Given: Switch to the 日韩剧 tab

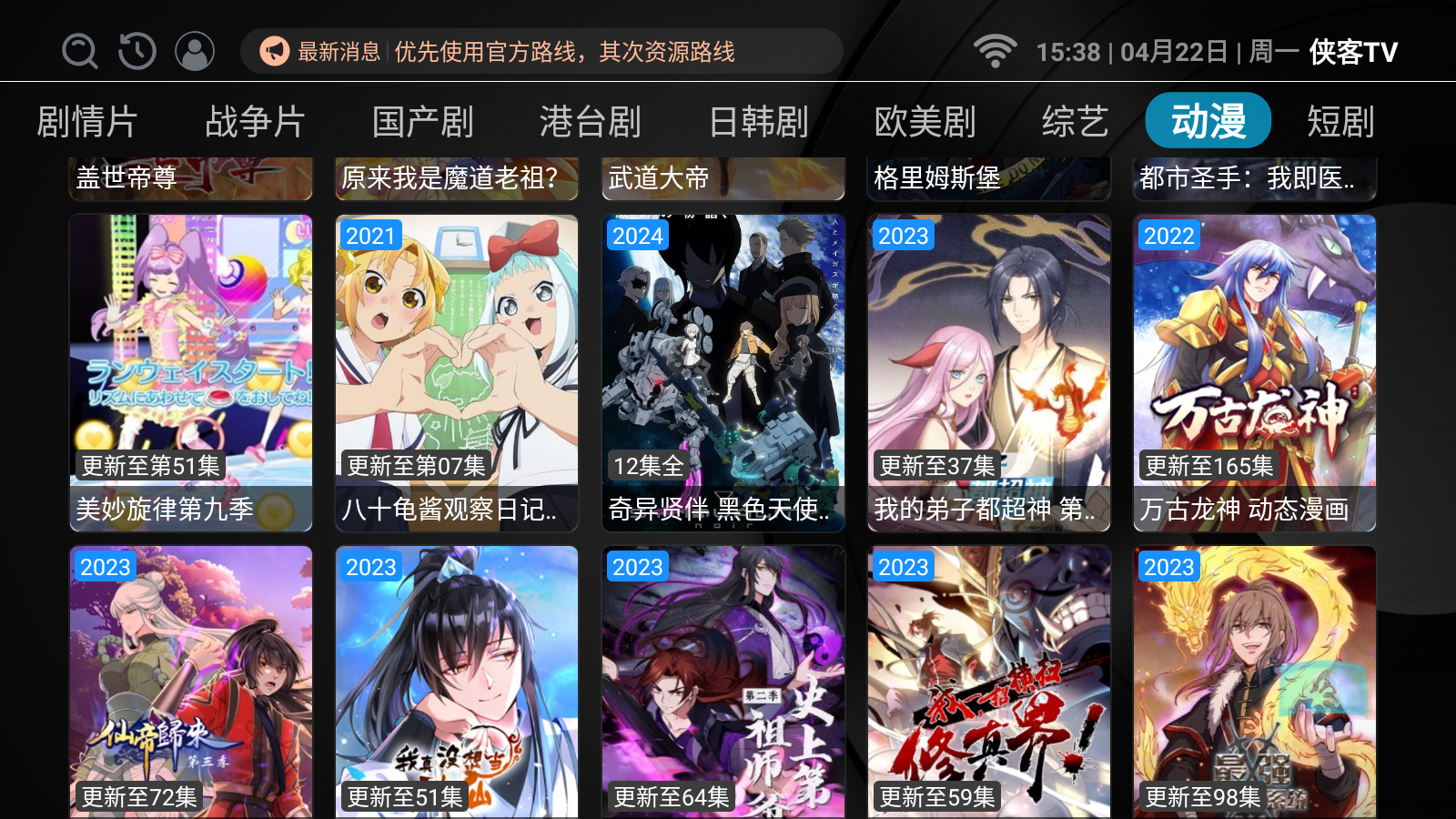Looking at the screenshot, I should point(759,121).
